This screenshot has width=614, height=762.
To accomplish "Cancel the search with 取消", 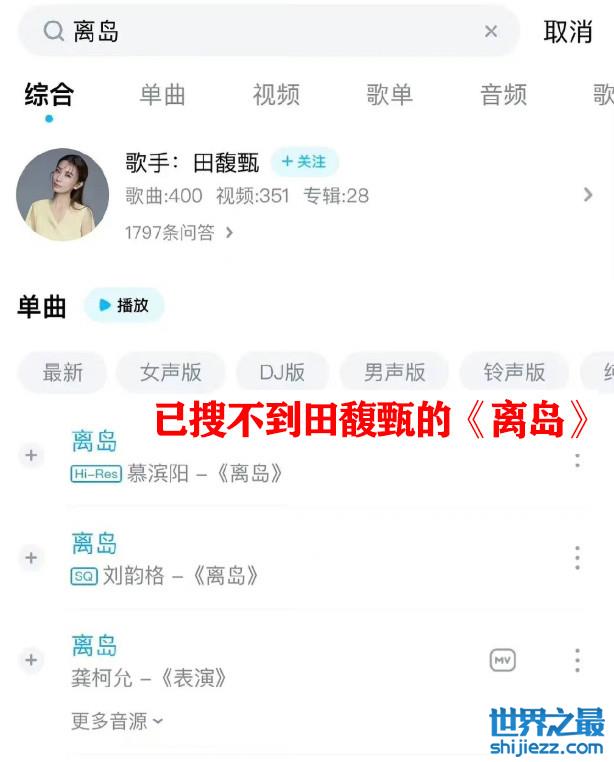I will (568, 32).
